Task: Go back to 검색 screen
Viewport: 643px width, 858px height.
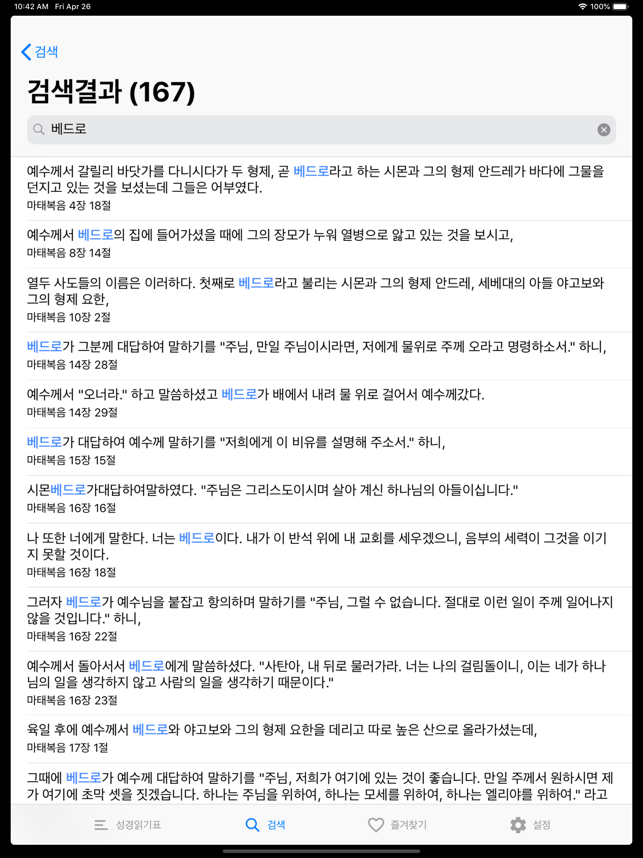Action: (x=40, y=52)
